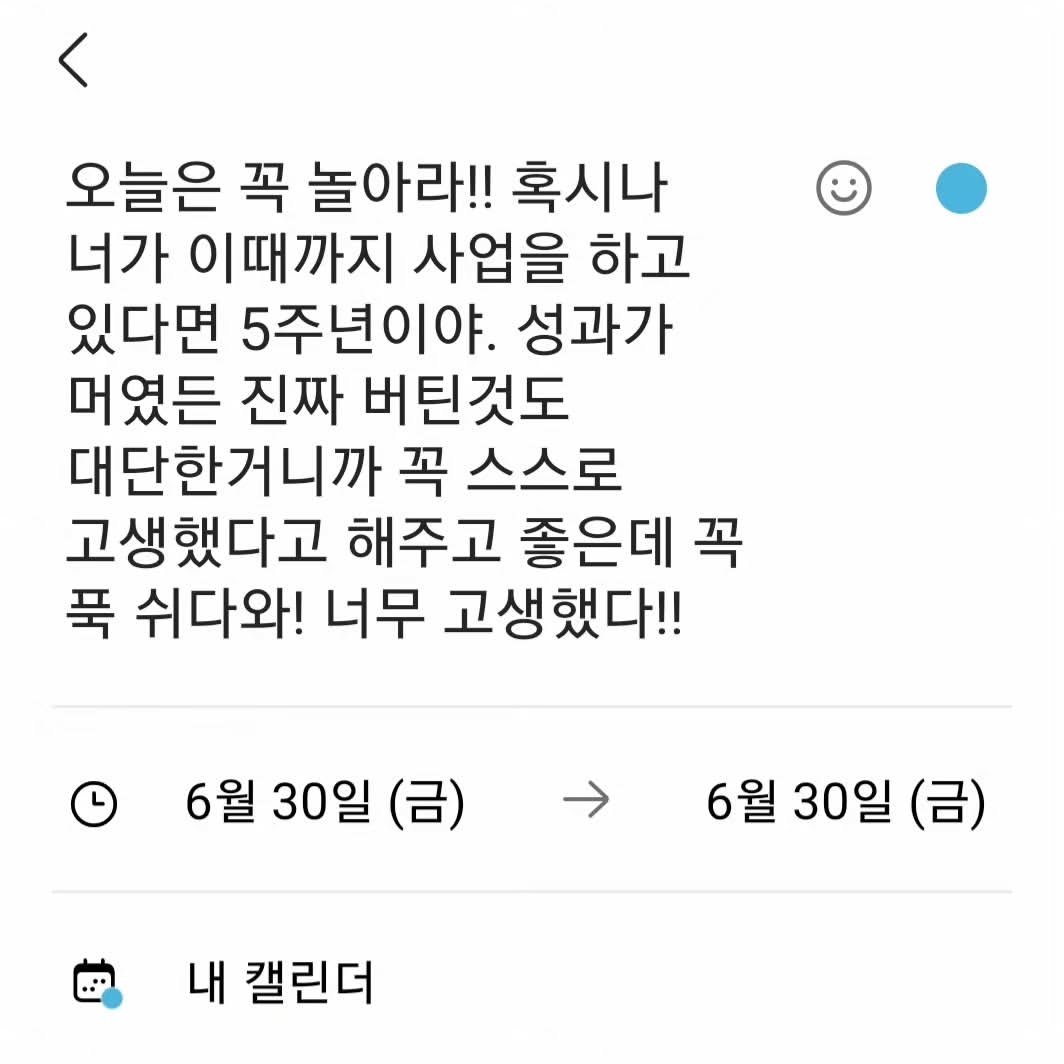Open the end date after the arrow
The height and width of the screenshot is (1064, 1064).
pyautogui.click(x=845, y=803)
